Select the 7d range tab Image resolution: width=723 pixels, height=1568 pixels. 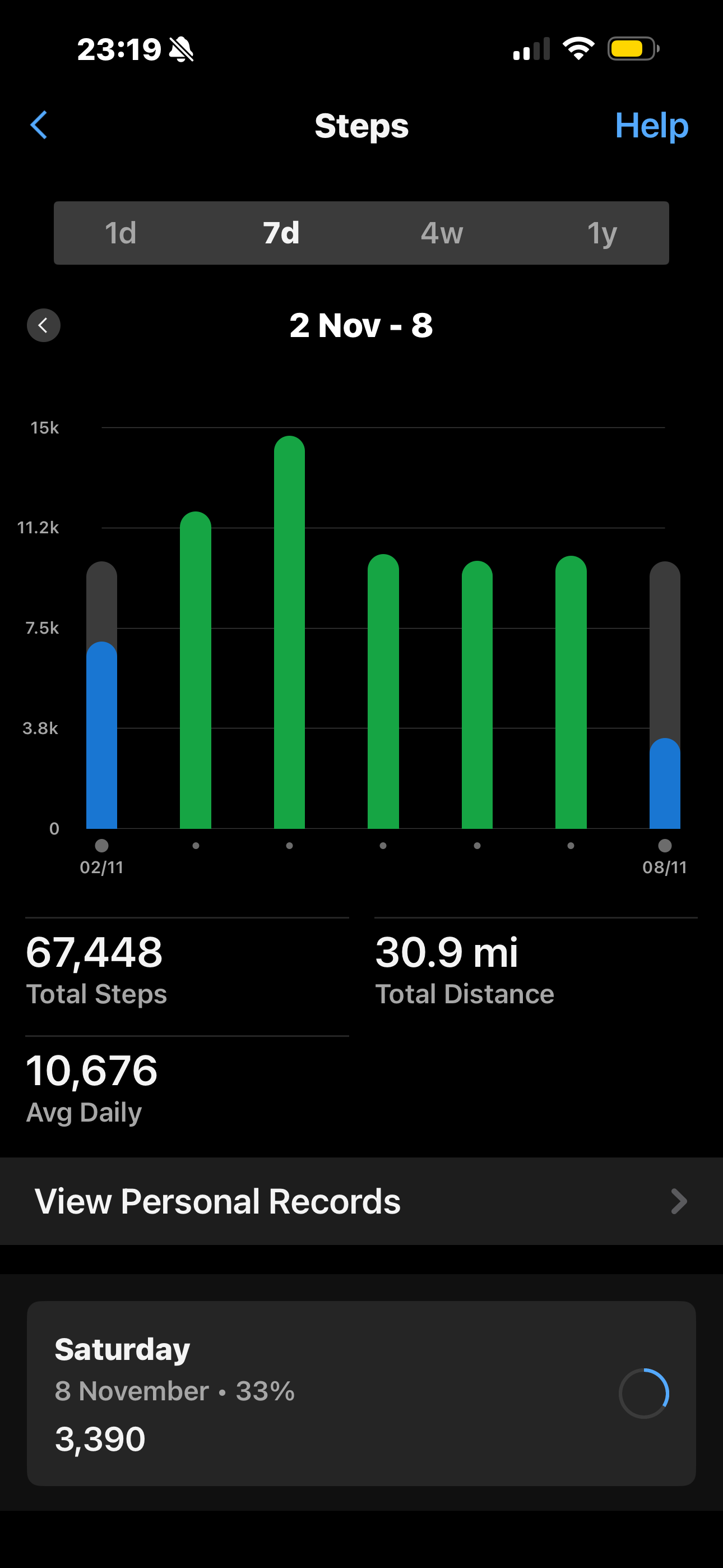281,233
